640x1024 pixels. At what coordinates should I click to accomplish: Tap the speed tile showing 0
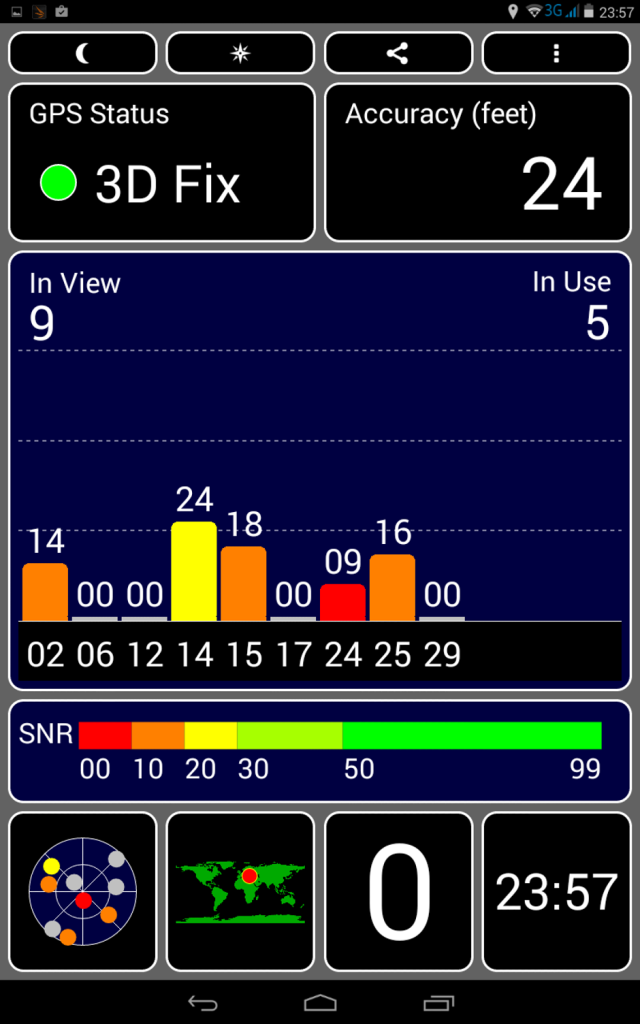[398, 891]
